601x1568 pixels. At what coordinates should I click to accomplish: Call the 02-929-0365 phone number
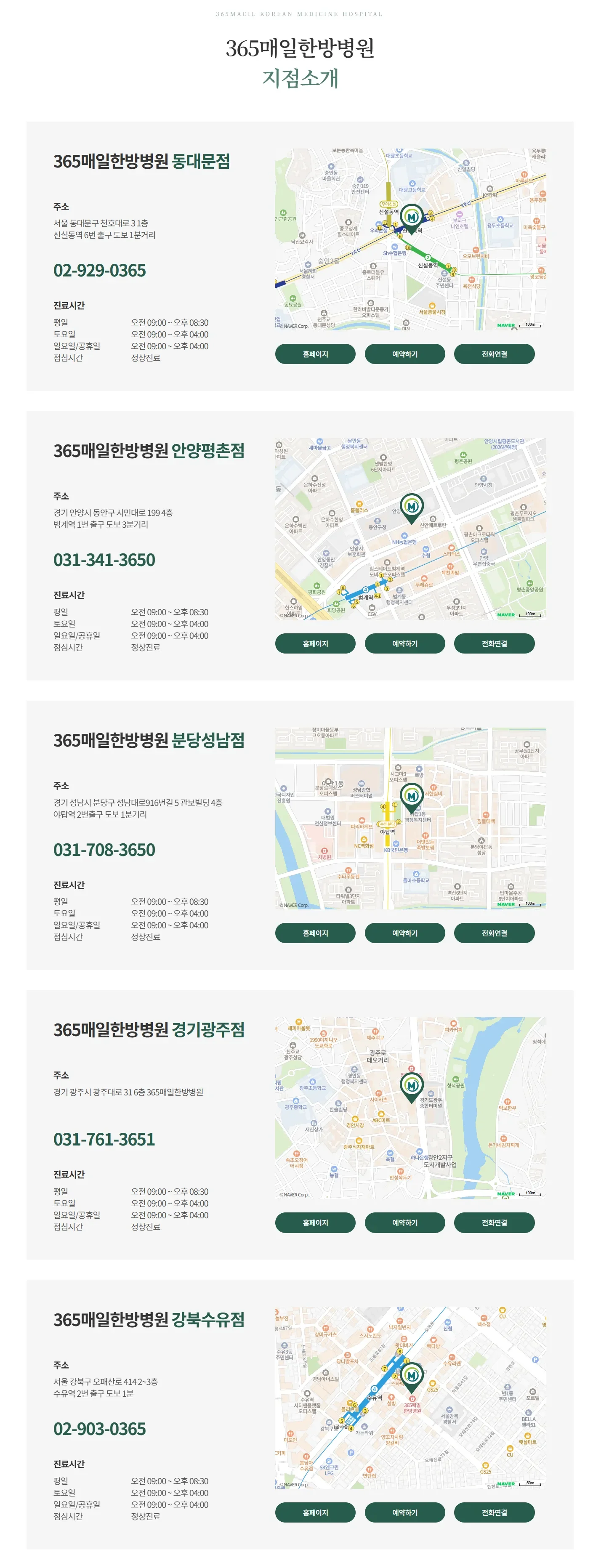(x=100, y=270)
